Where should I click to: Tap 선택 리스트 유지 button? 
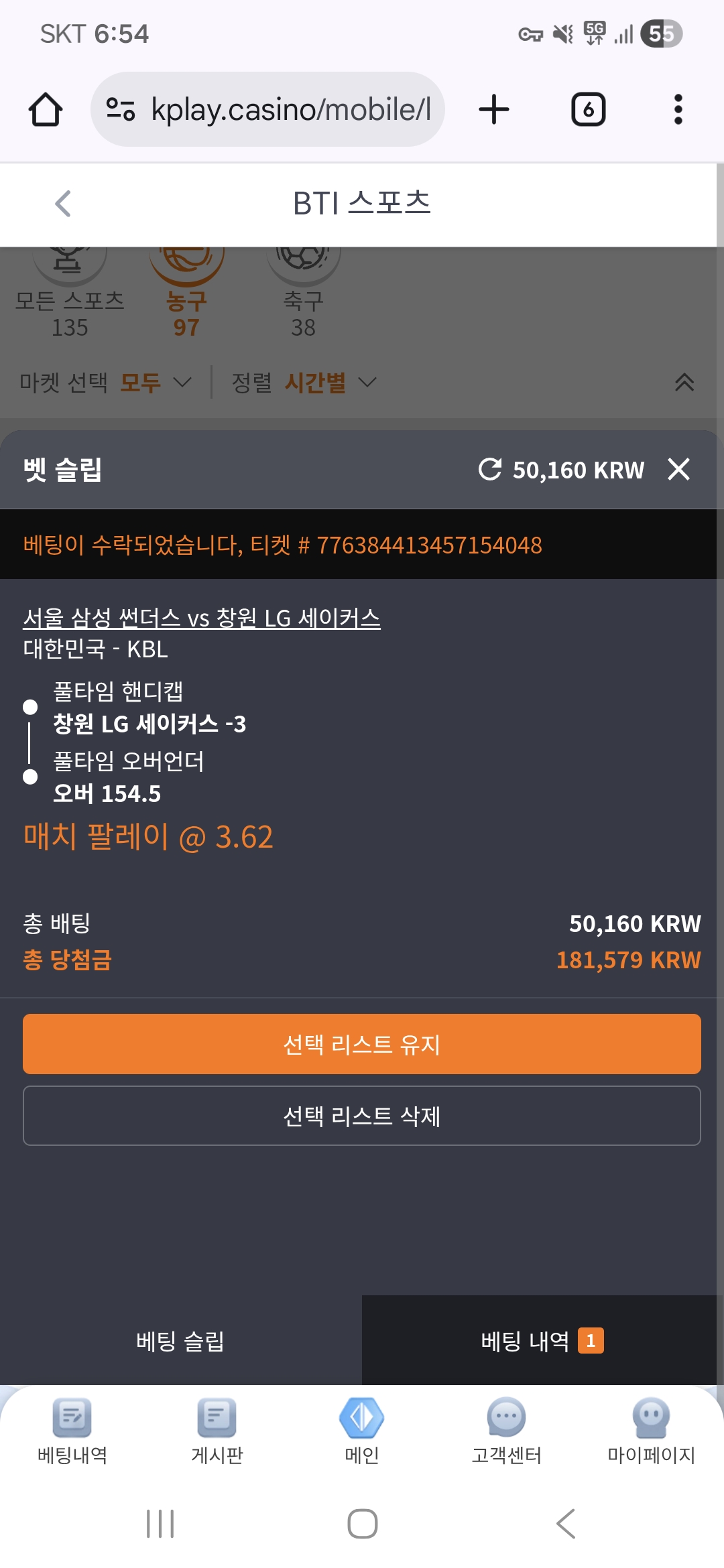tap(362, 1044)
